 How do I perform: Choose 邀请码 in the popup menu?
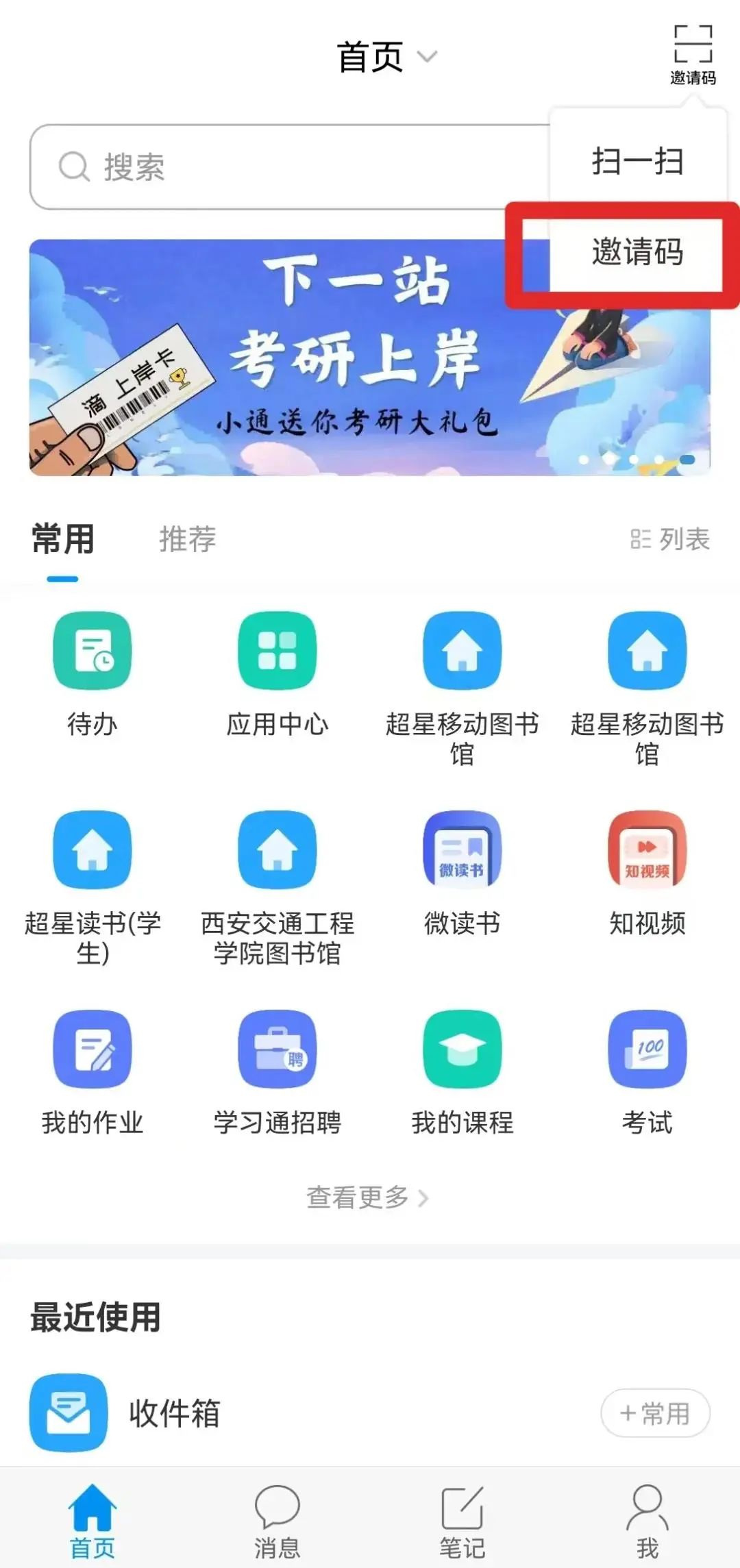[637, 252]
